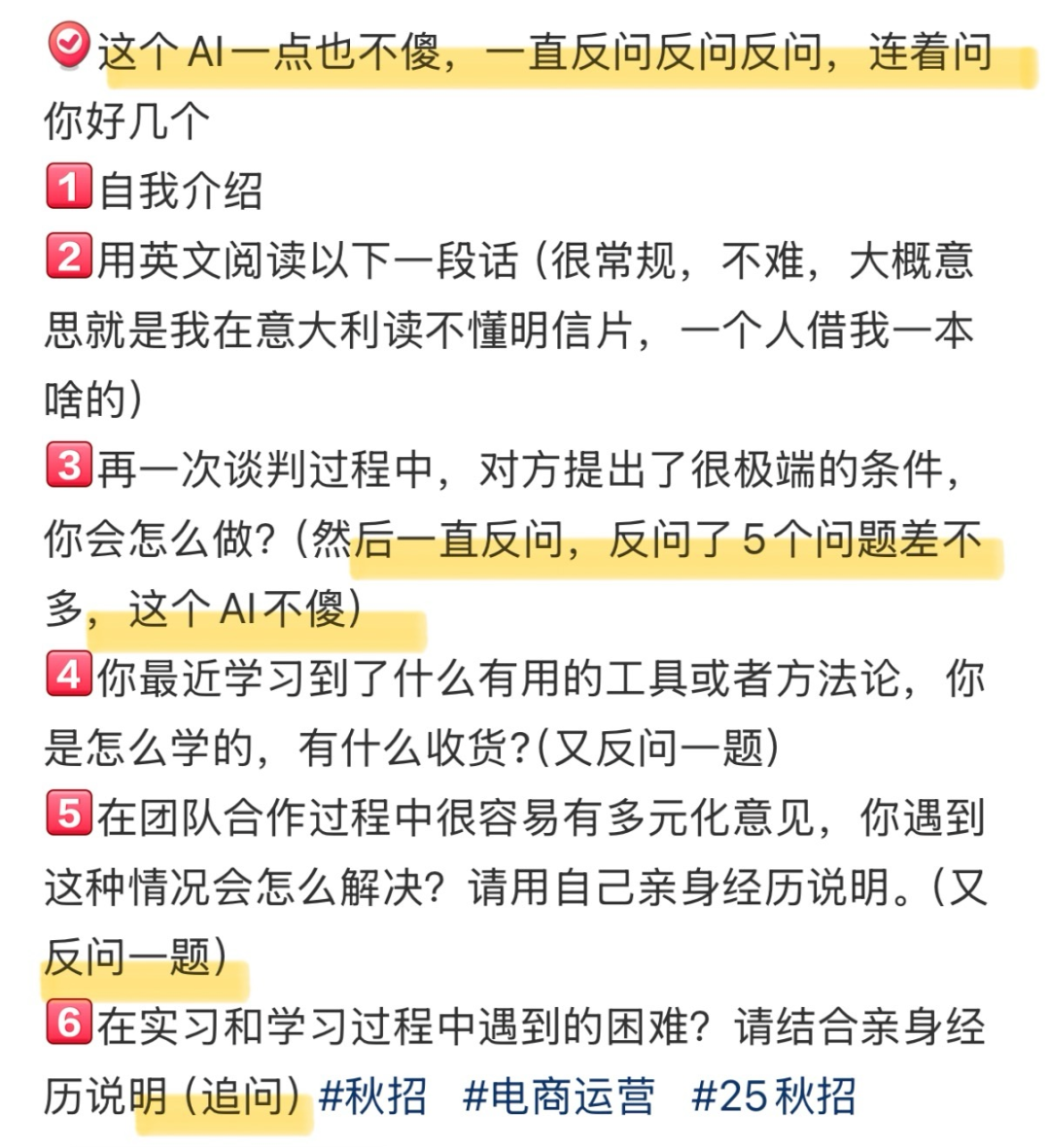Viewport: 1050px width, 1148px height.
Task: Open the #25秋招 hashtag
Action: point(773,1097)
